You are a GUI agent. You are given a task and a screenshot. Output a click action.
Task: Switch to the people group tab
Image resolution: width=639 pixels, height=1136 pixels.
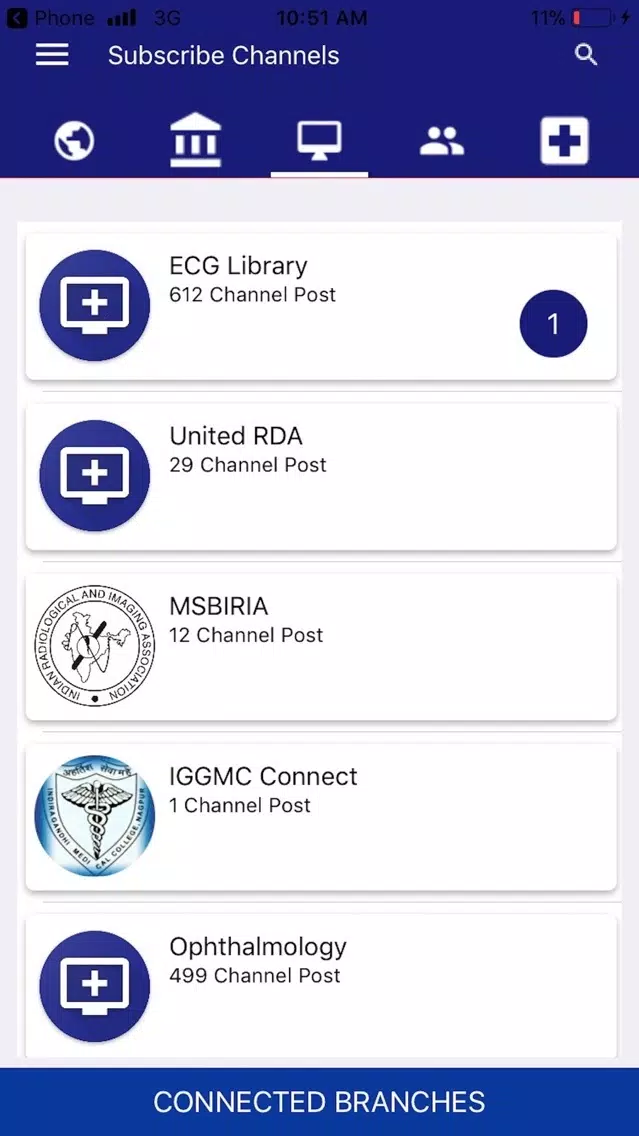pyautogui.click(x=442, y=141)
